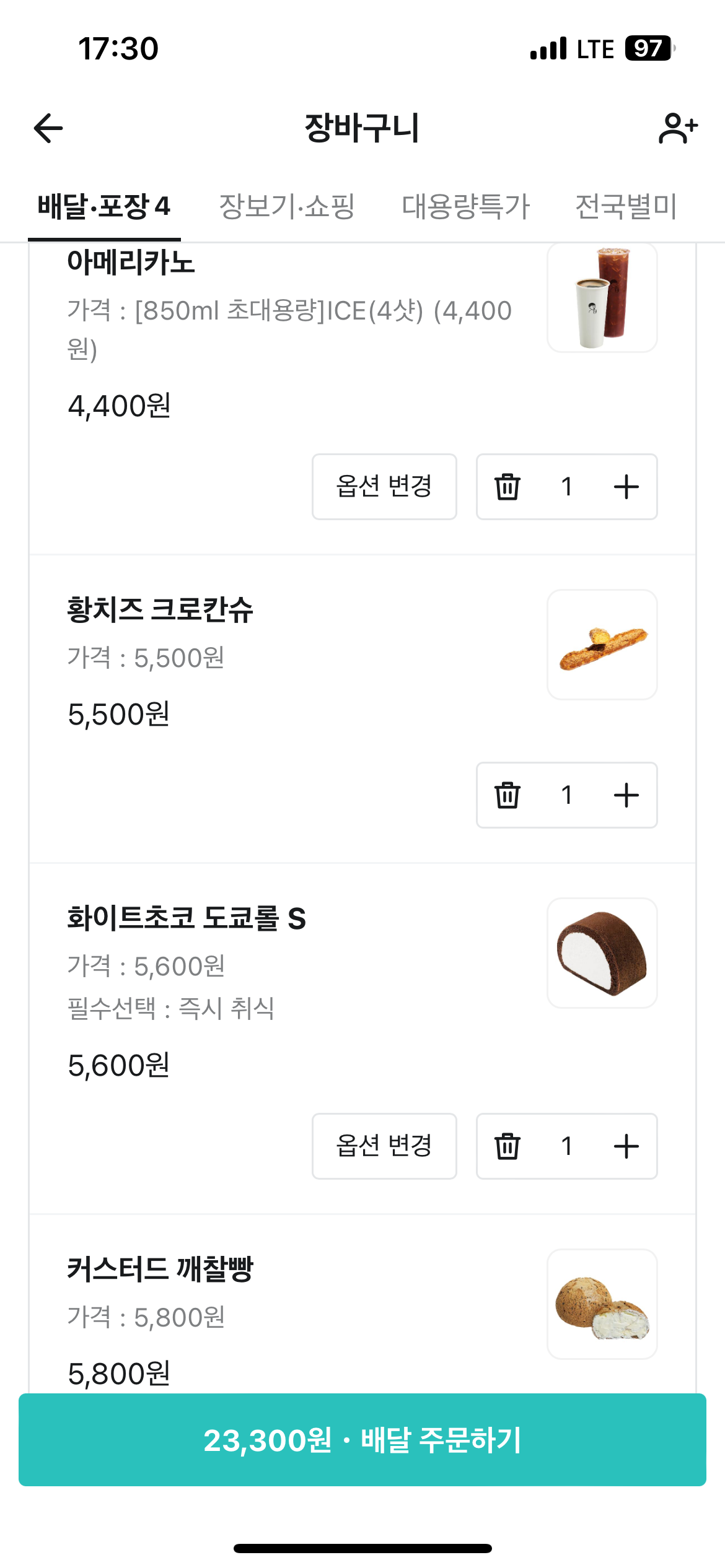Image resolution: width=725 pixels, height=1568 pixels.
Task: Open the 아메리카노 product image
Action: 602,298
